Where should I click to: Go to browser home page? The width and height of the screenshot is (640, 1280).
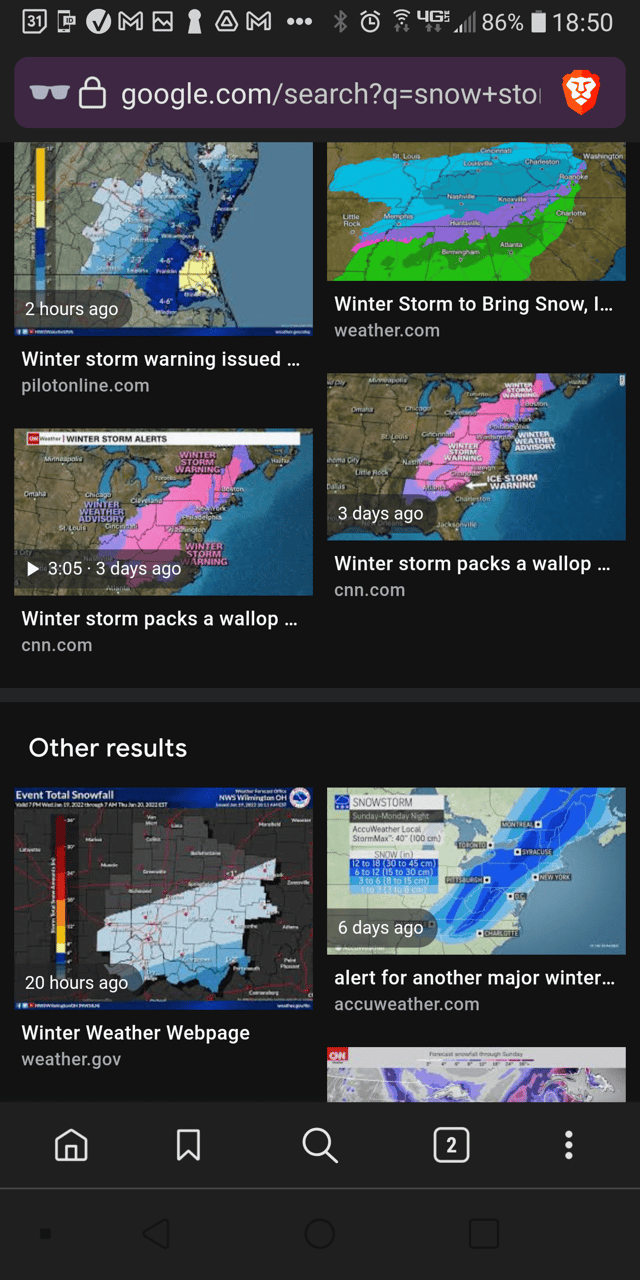(71, 1145)
